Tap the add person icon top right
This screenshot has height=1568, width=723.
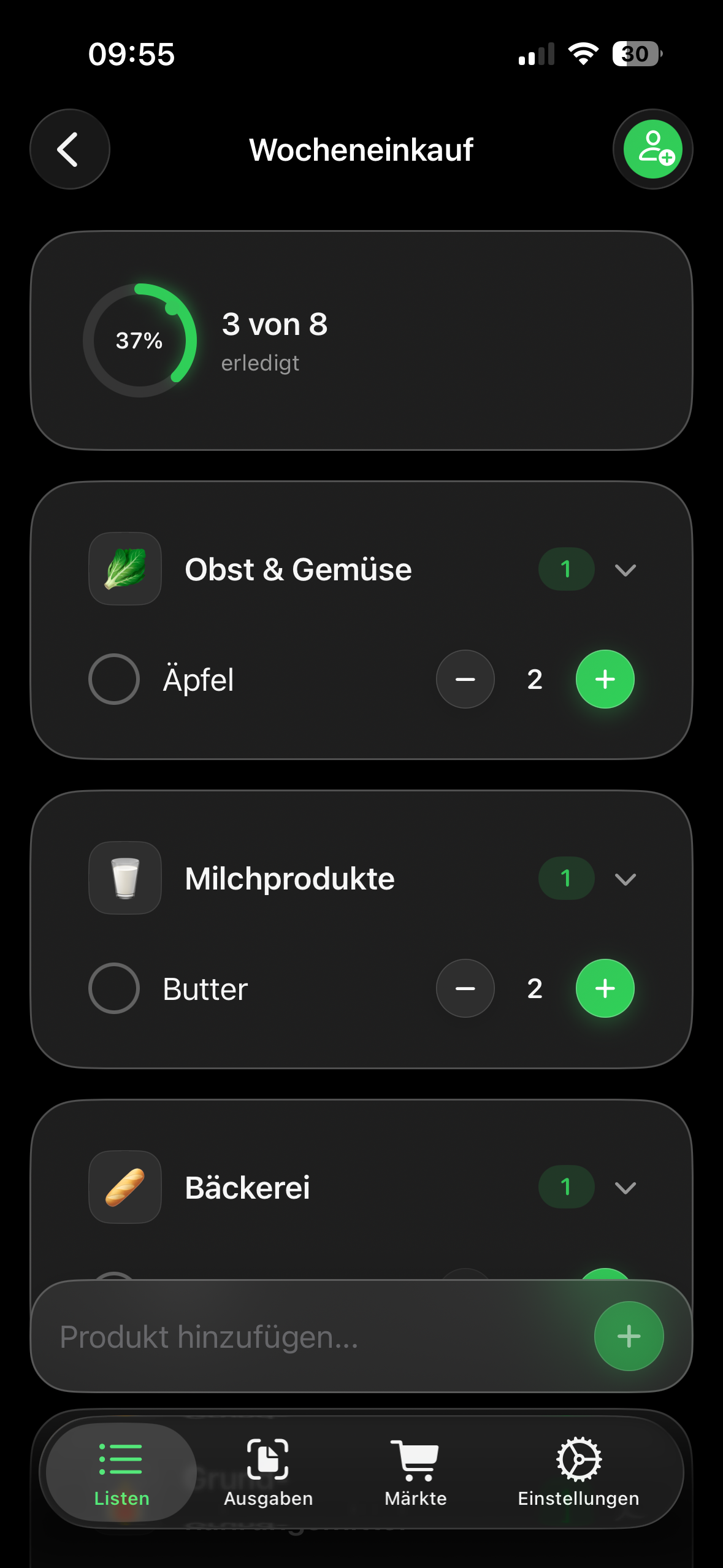pos(652,149)
